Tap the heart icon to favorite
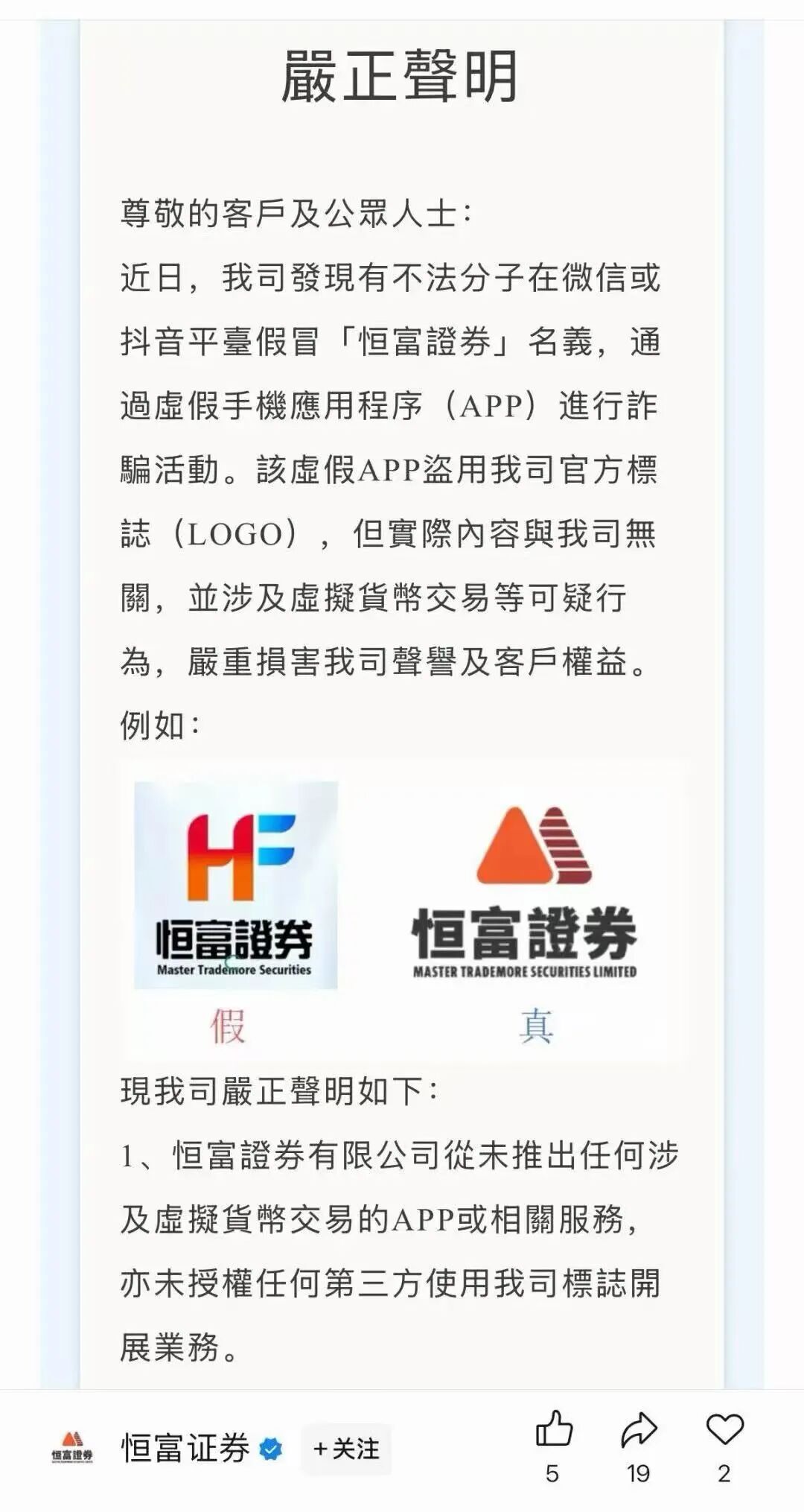 pyautogui.click(x=724, y=1429)
